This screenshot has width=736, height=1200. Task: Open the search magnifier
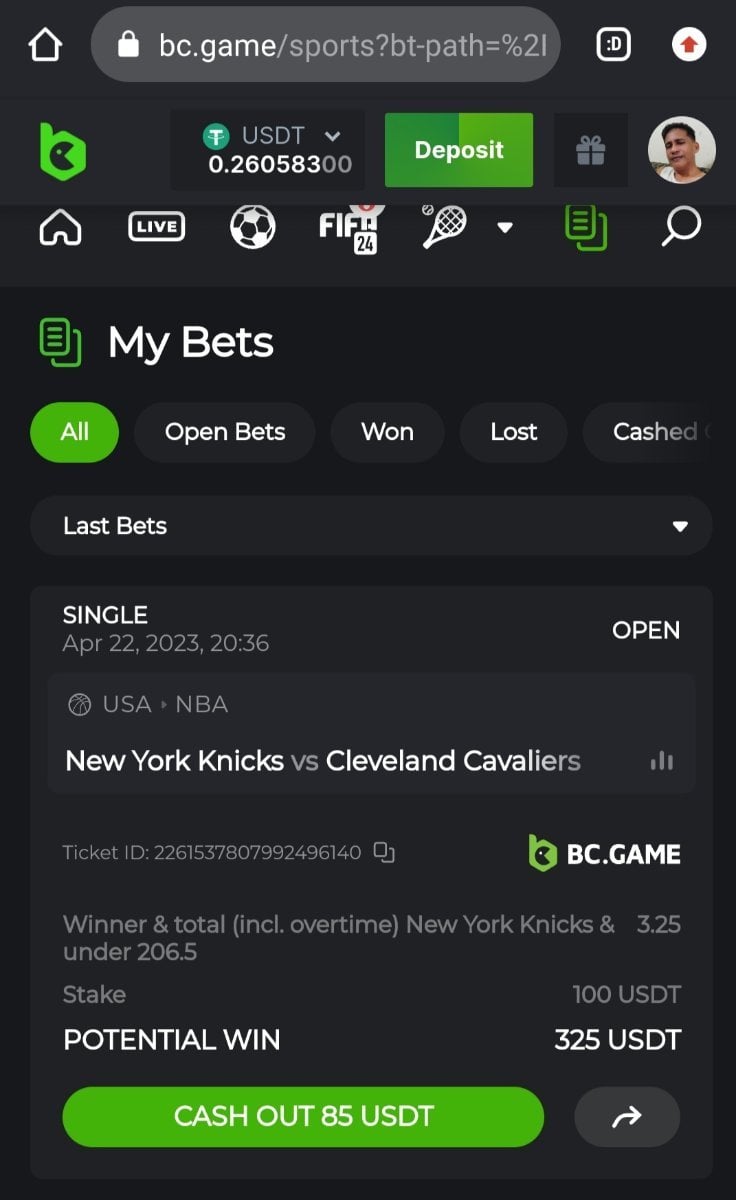point(680,227)
